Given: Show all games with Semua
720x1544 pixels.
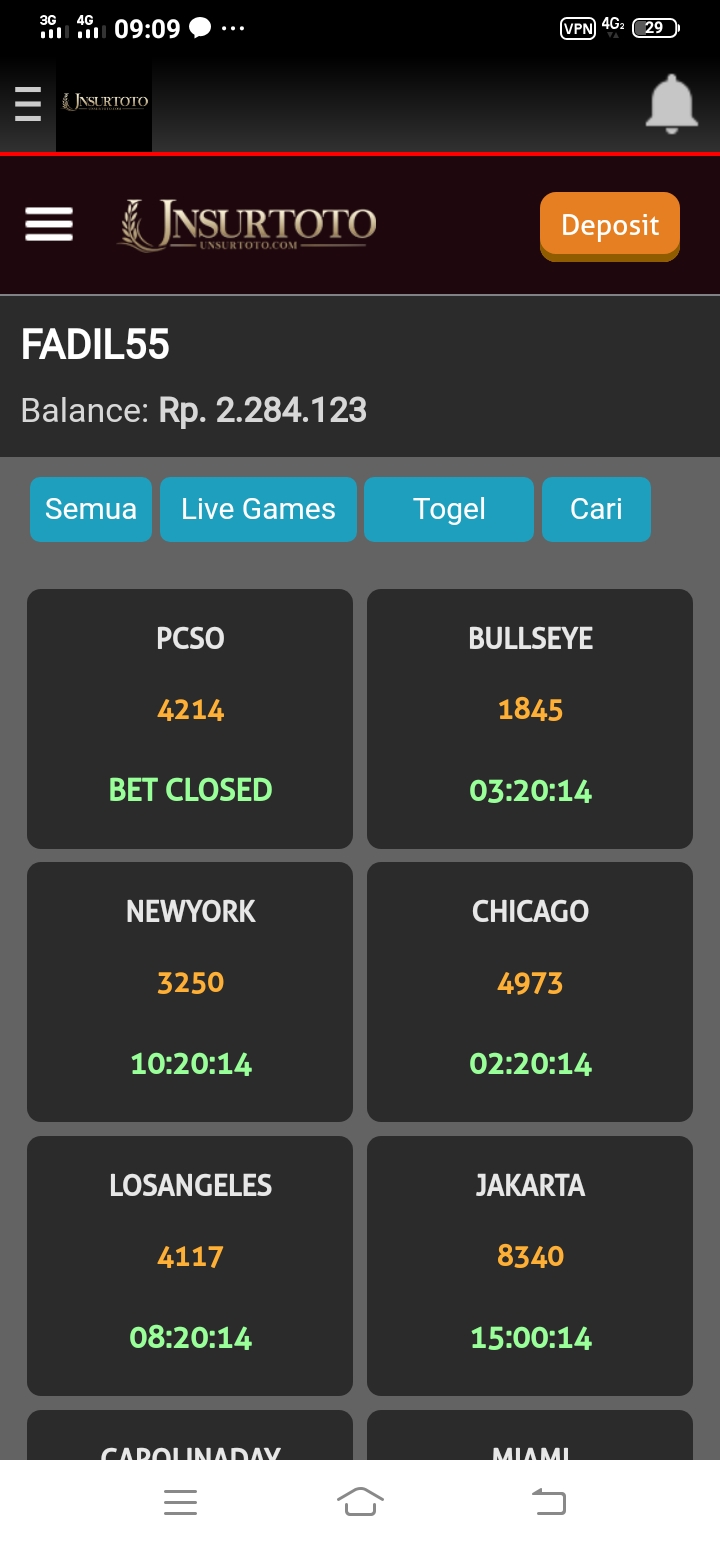Looking at the screenshot, I should 91,509.
